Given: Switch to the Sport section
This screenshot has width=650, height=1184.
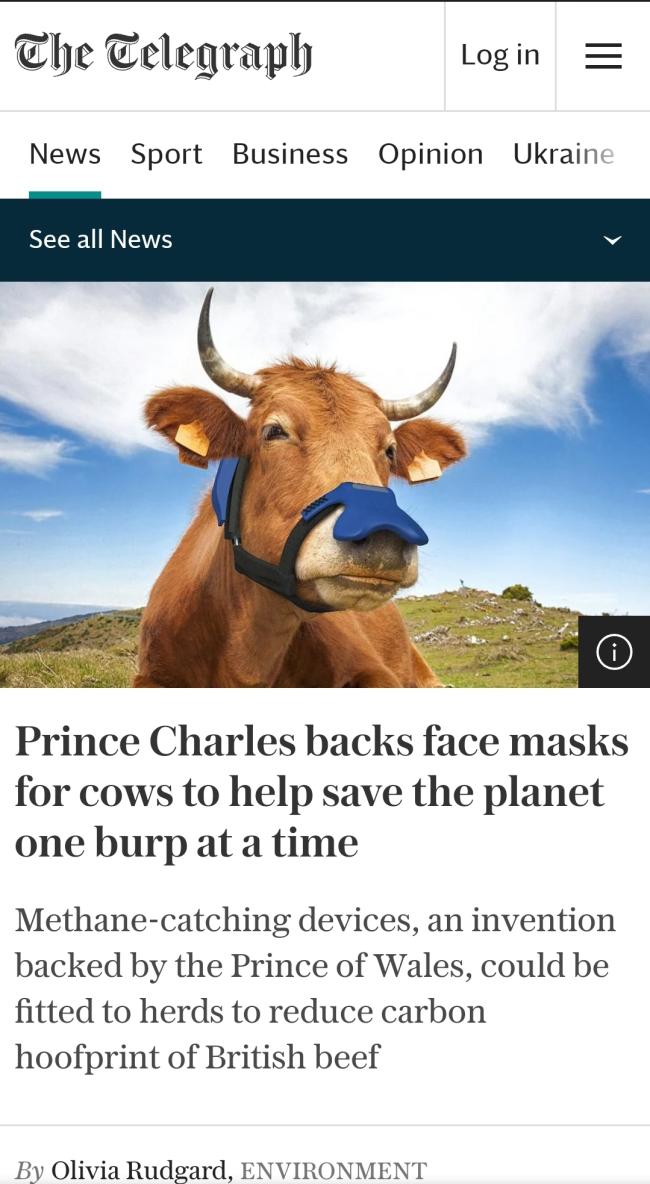Looking at the screenshot, I should [x=166, y=154].
